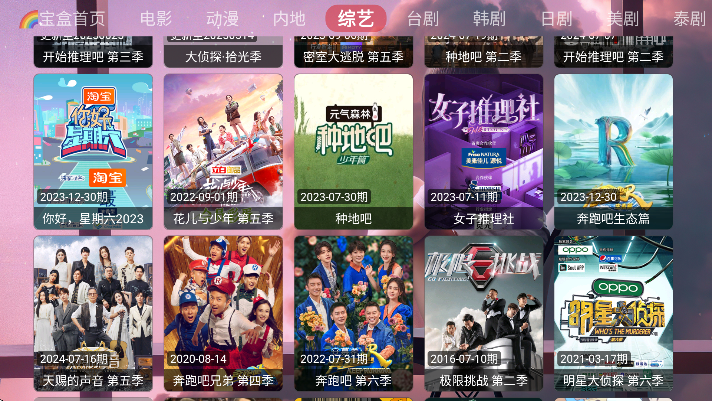Open 你好,星期六2023 show card

93,150
